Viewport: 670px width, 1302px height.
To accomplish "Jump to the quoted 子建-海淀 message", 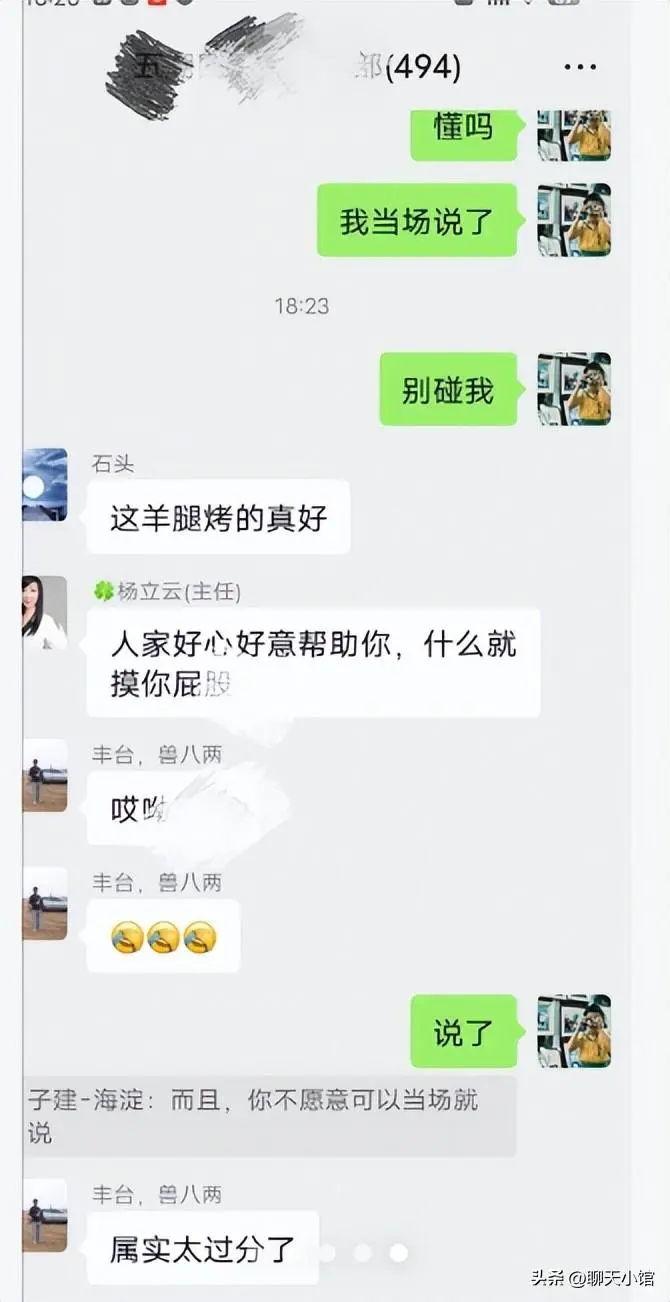I will pyautogui.click(x=270, y=1116).
